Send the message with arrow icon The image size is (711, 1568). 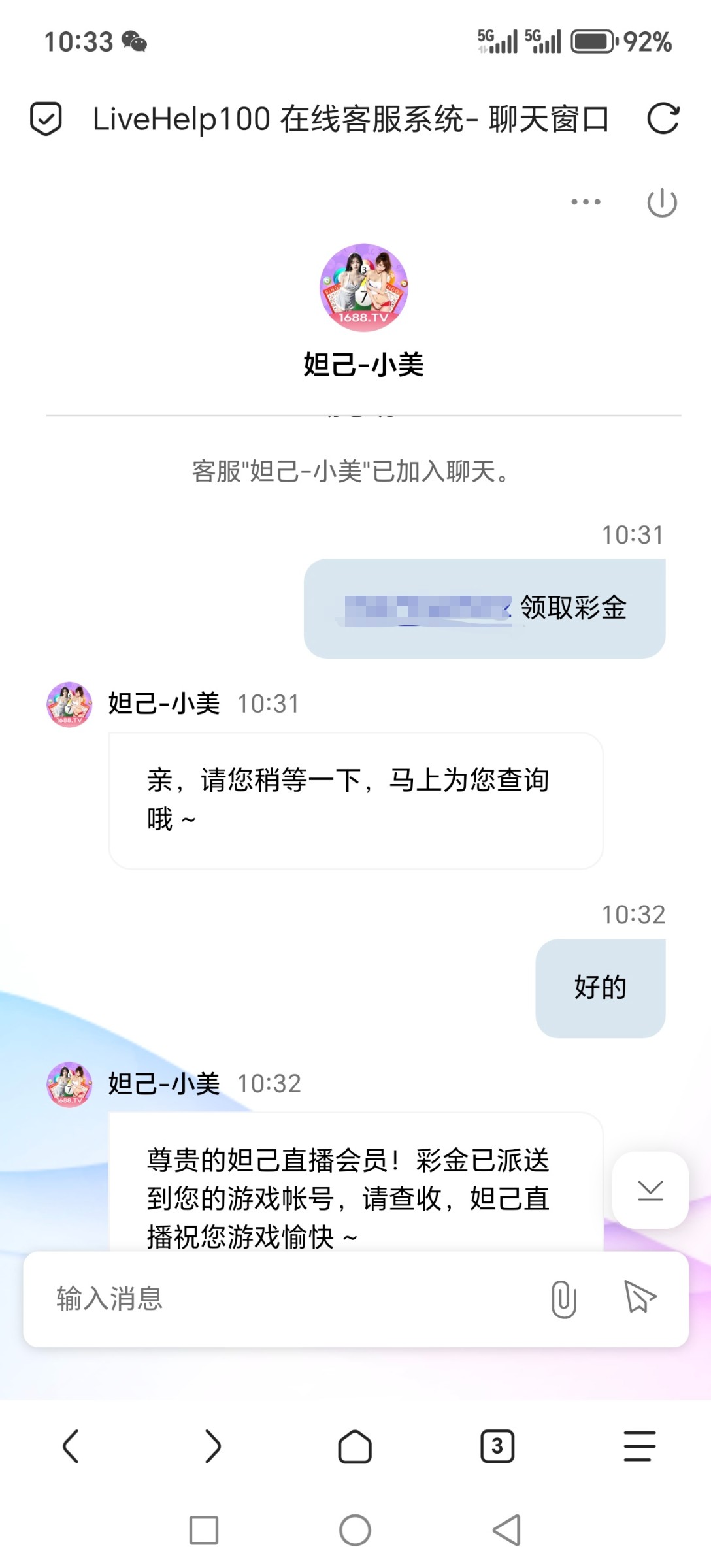coord(640,1297)
